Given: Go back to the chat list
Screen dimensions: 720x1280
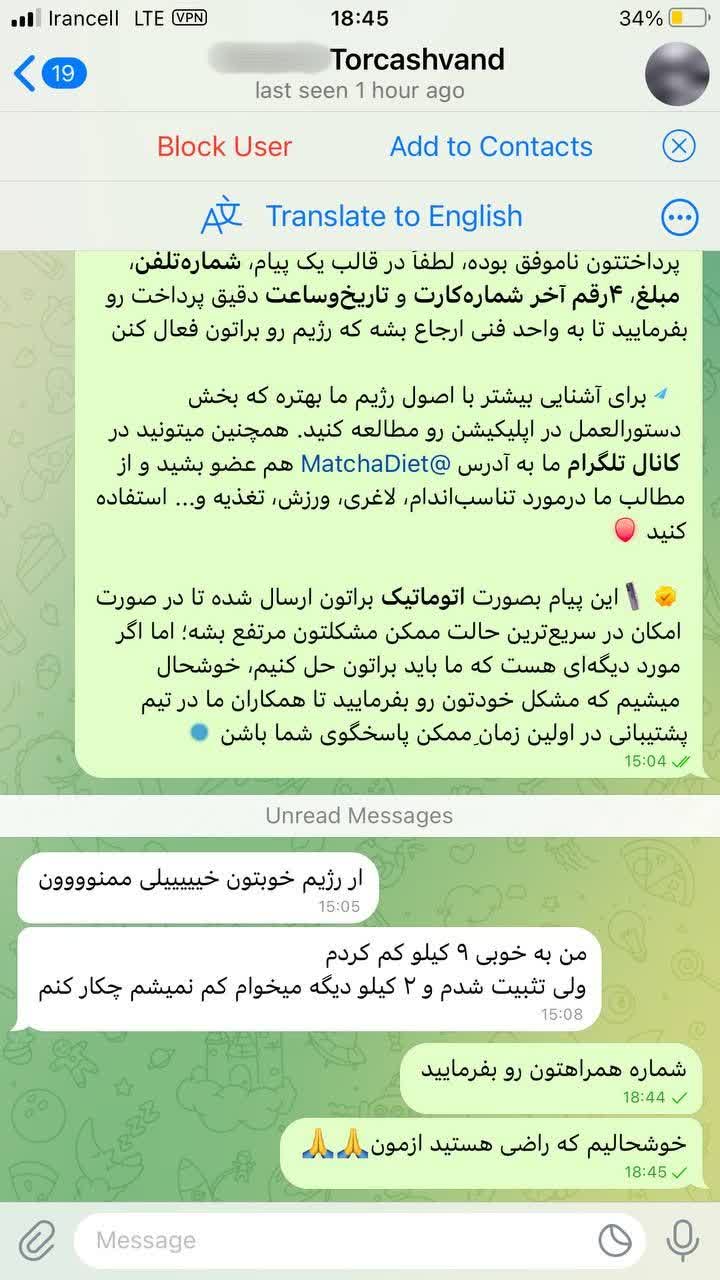Looking at the screenshot, I should tap(50, 73).
